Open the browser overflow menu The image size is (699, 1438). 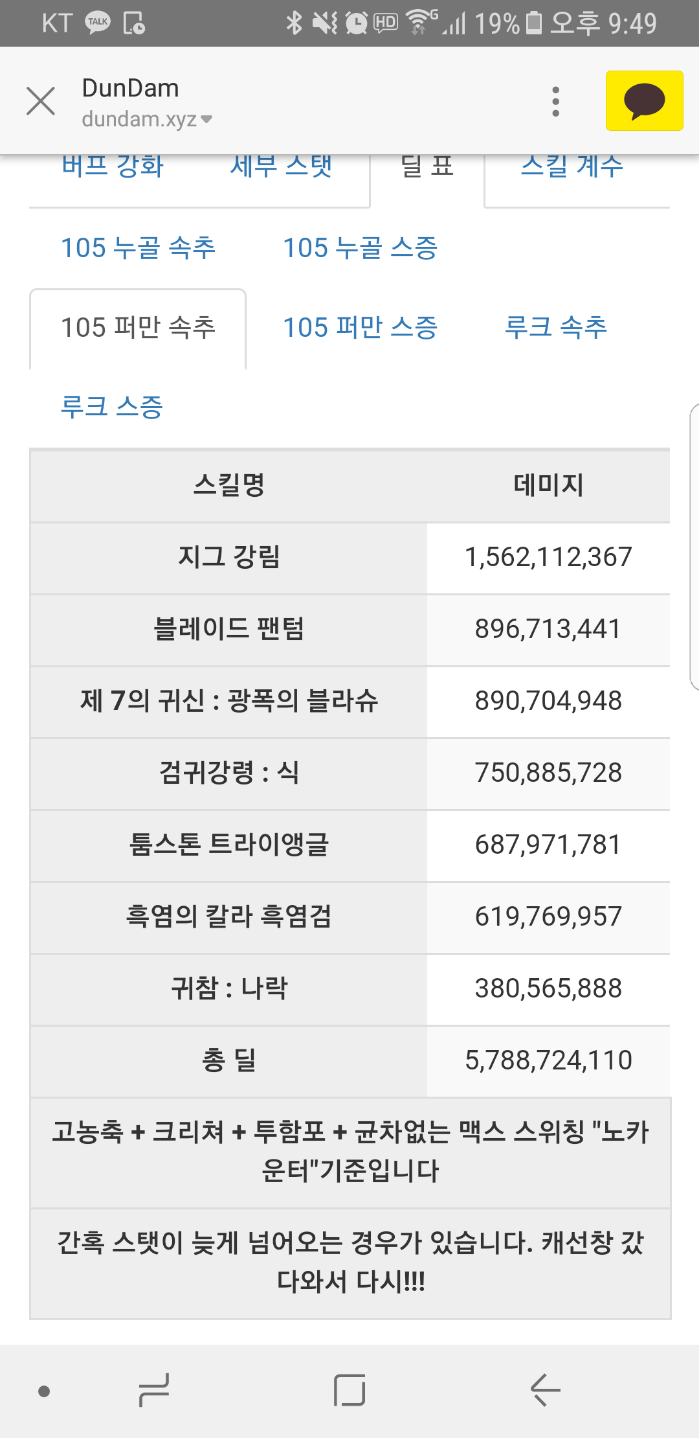tap(556, 101)
